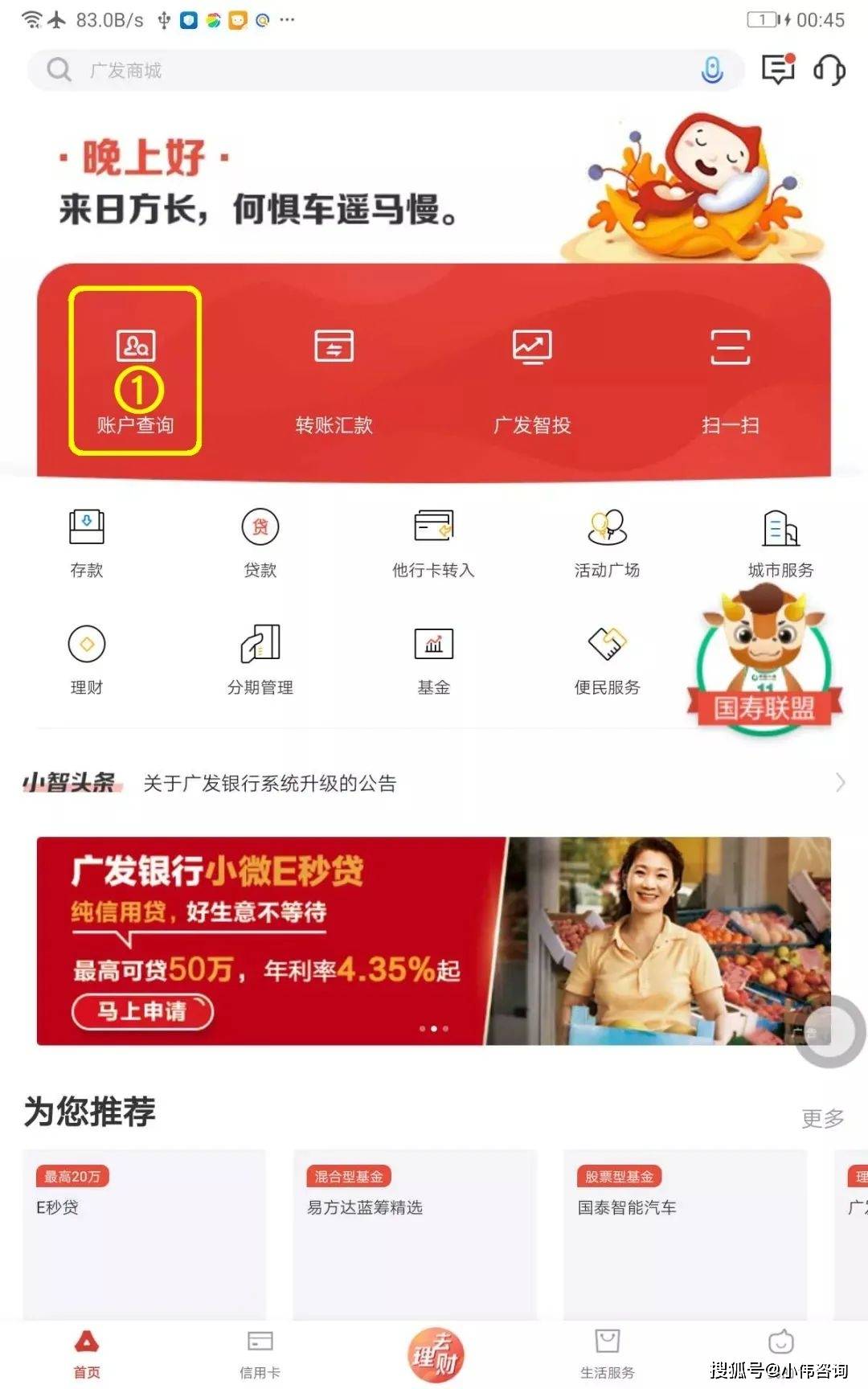The image size is (868, 1389).
Task: Open 活动广场
Action: 607,543
